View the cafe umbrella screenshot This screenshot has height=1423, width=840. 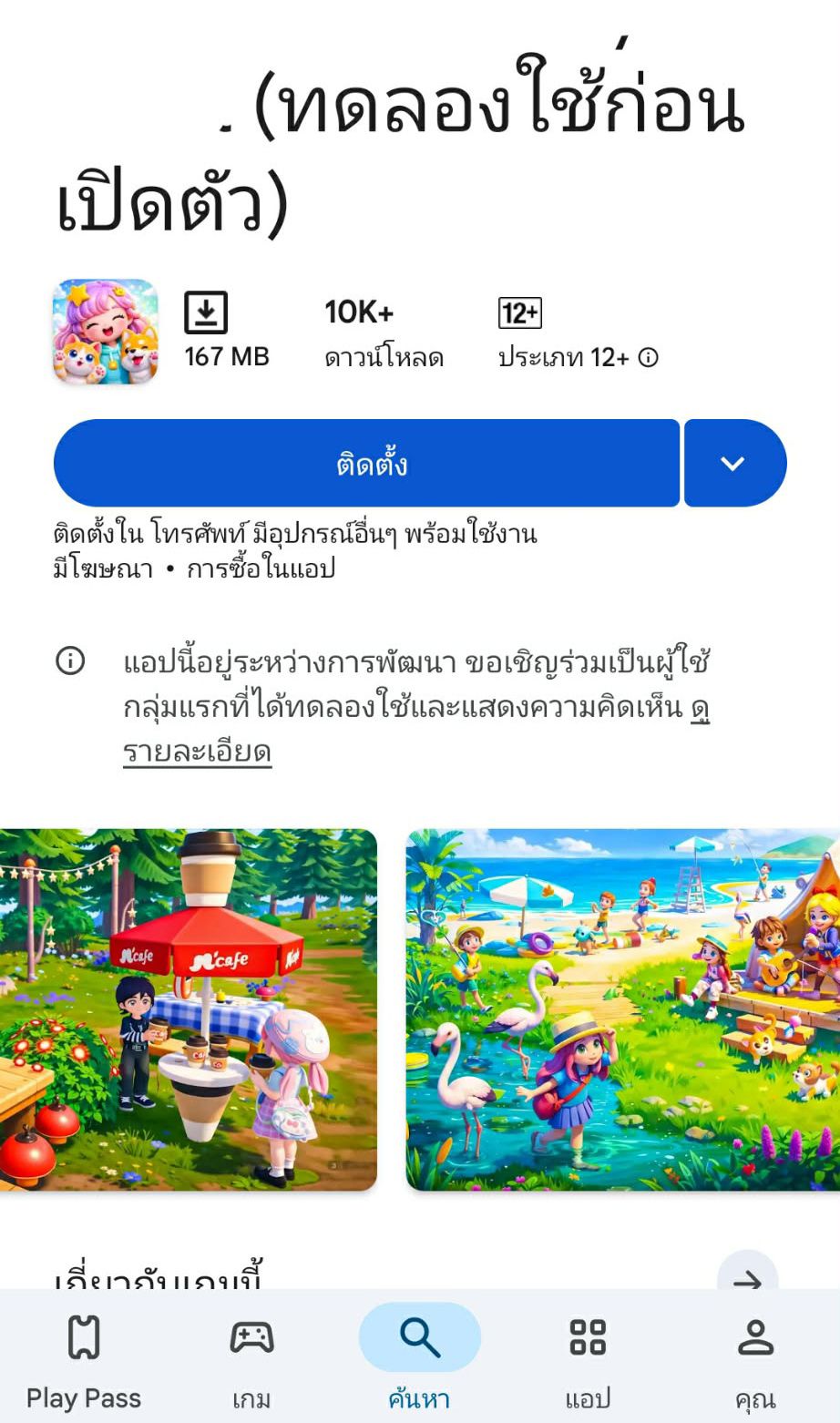(188, 1009)
